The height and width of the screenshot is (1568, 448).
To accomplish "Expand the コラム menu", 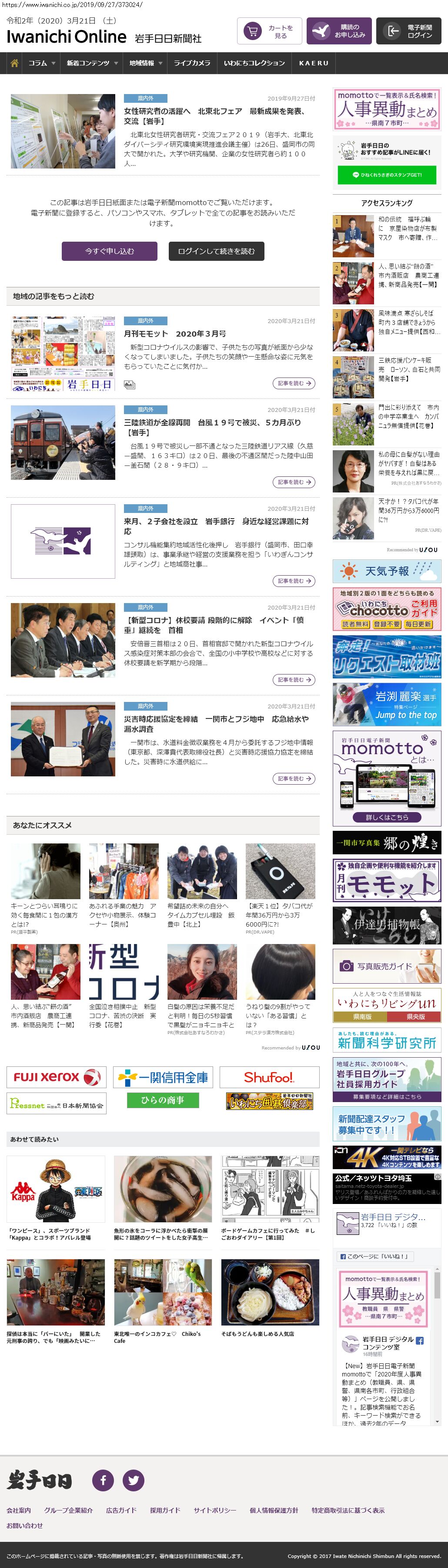I will click(41, 63).
